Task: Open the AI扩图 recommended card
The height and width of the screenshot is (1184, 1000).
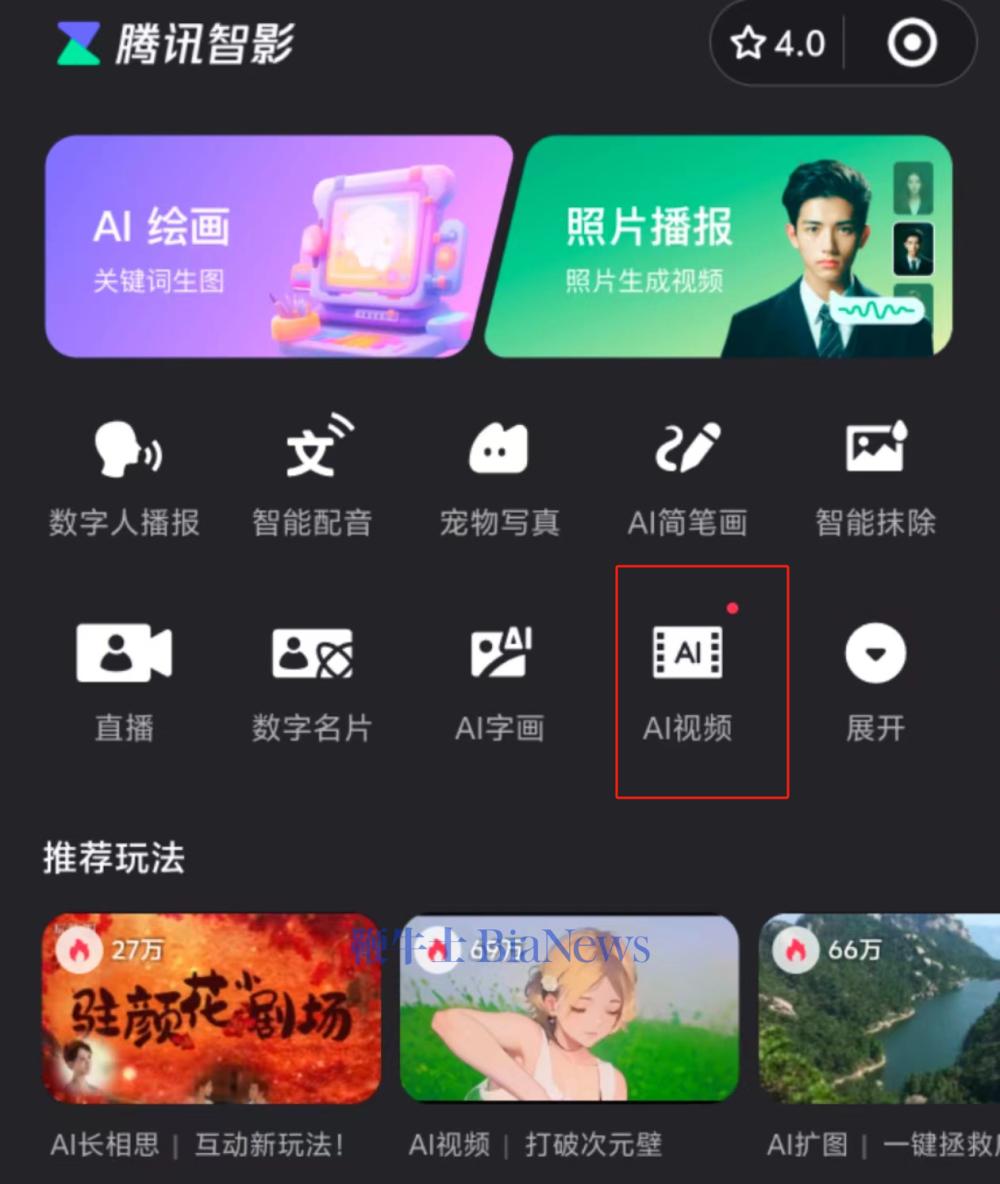Action: 880,1008
